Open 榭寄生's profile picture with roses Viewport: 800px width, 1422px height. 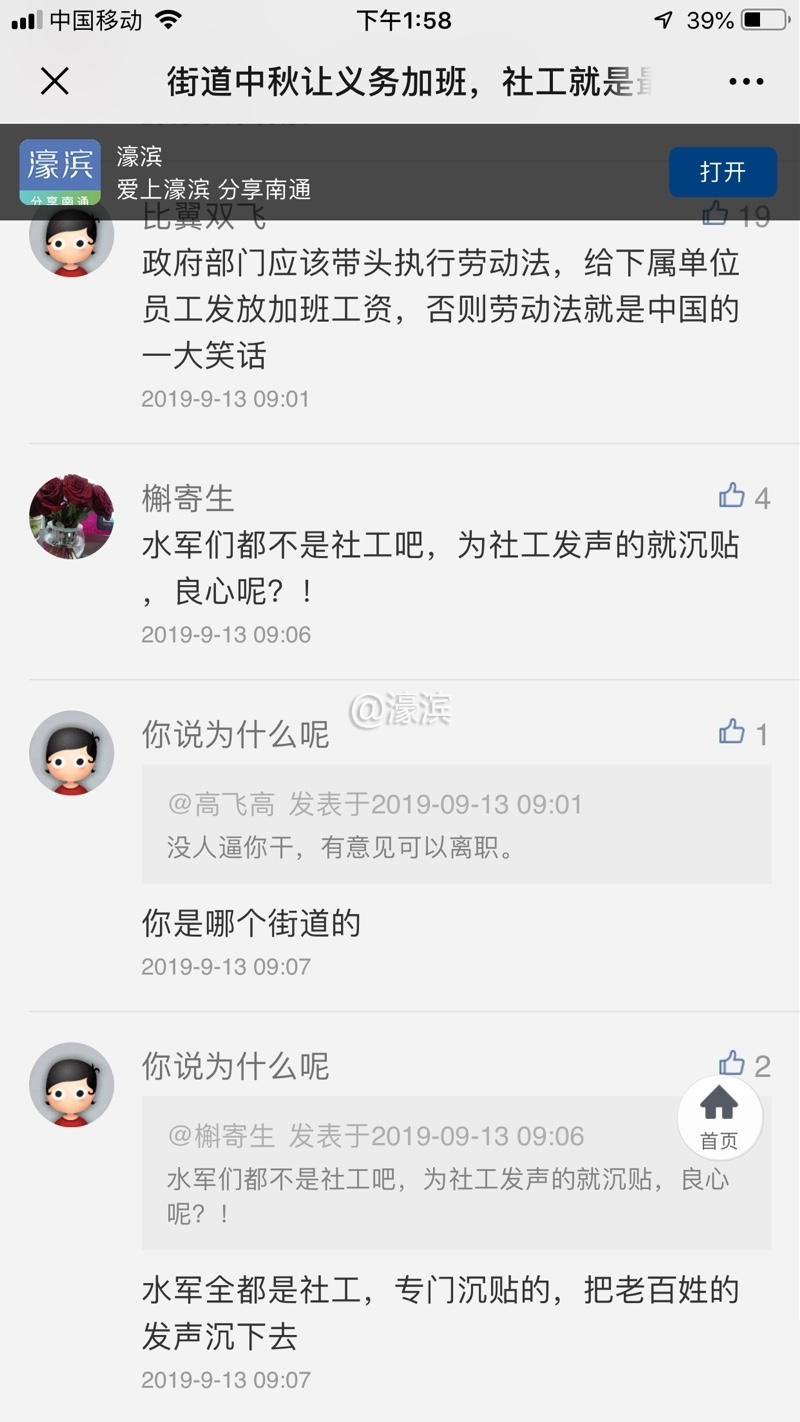(71, 516)
